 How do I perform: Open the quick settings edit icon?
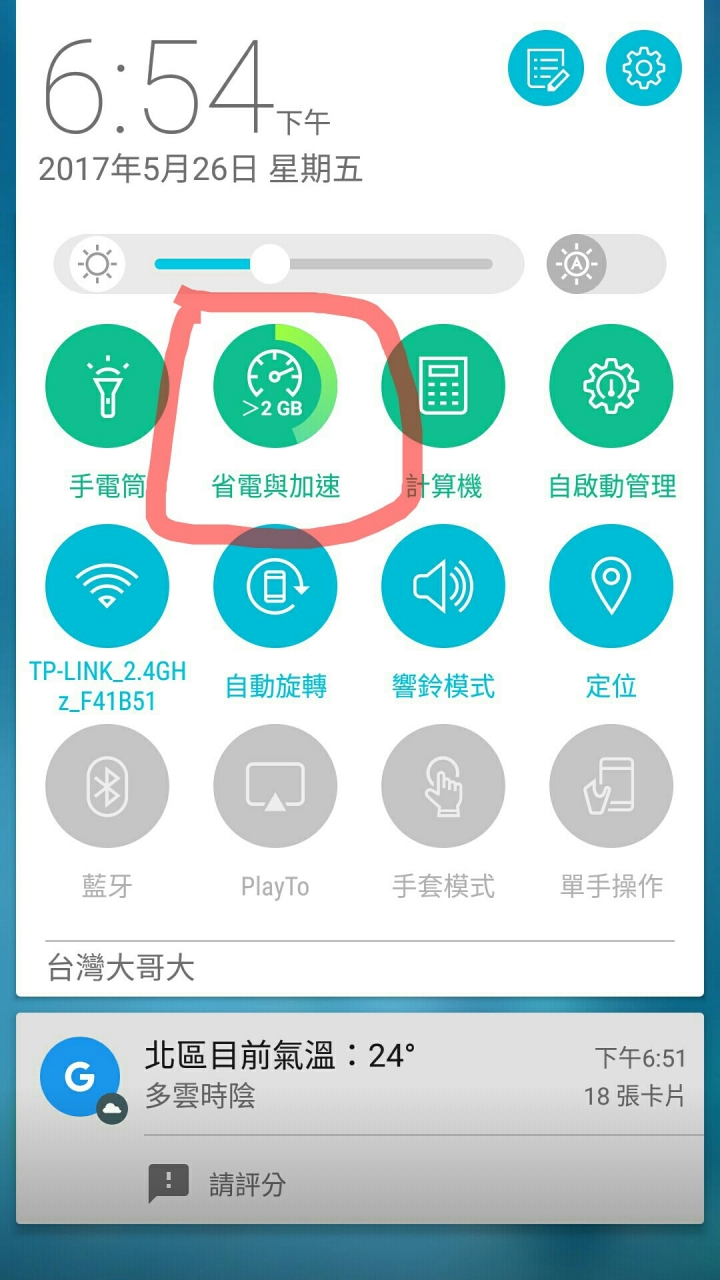click(546, 68)
